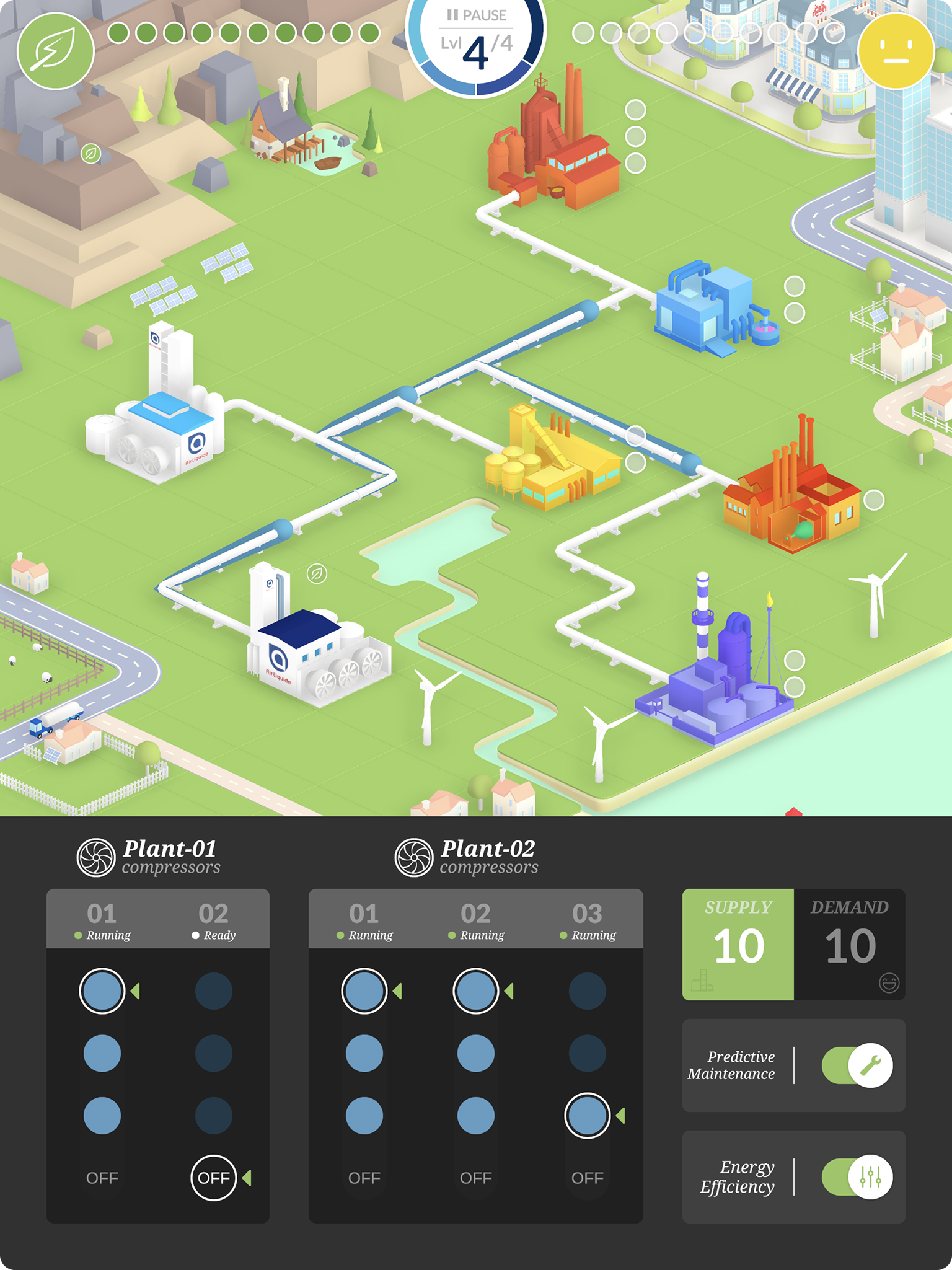Set Plant-02 compressor 01 to middle level
This screenshot has height=1270, width=952.
pos(364,1053)
